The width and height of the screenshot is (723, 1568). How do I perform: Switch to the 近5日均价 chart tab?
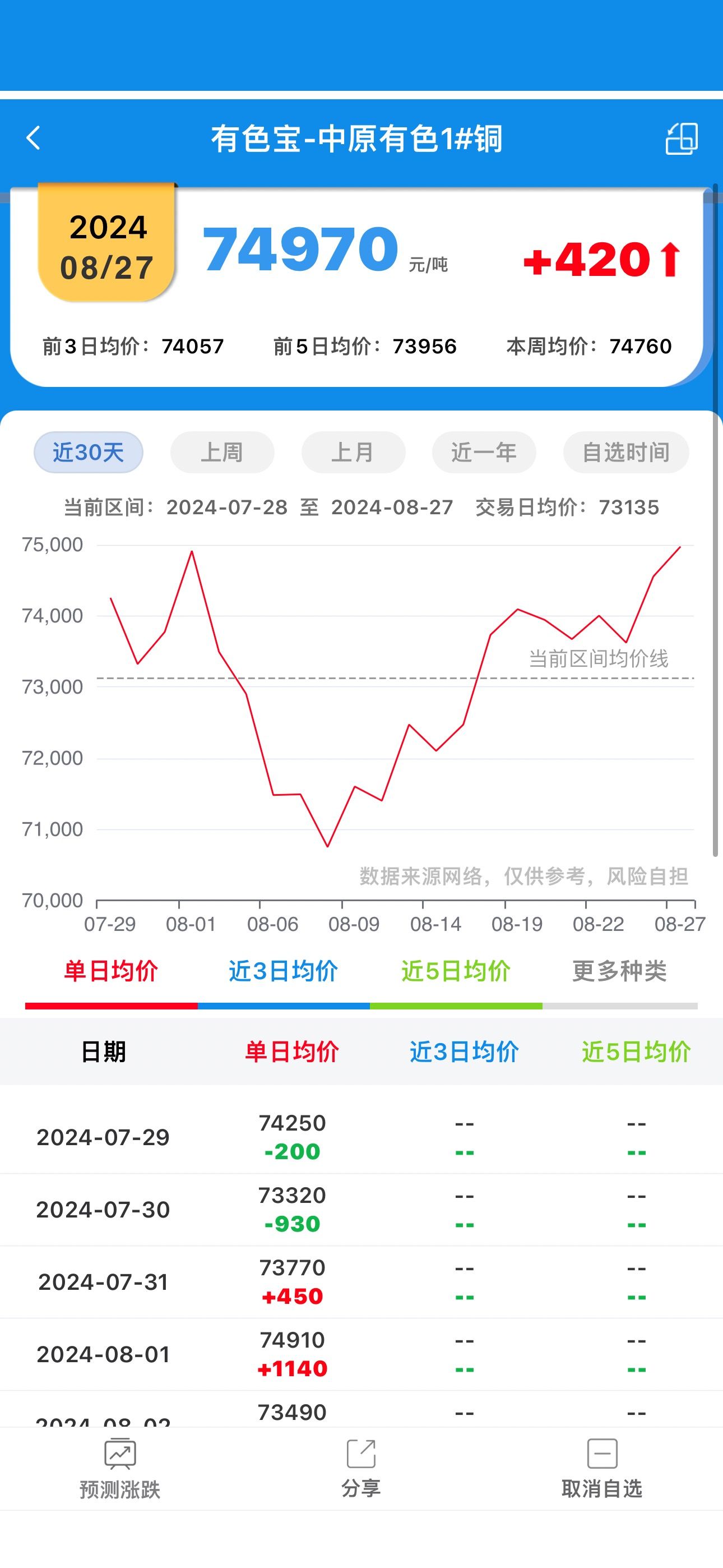click(x=456, y=971)
